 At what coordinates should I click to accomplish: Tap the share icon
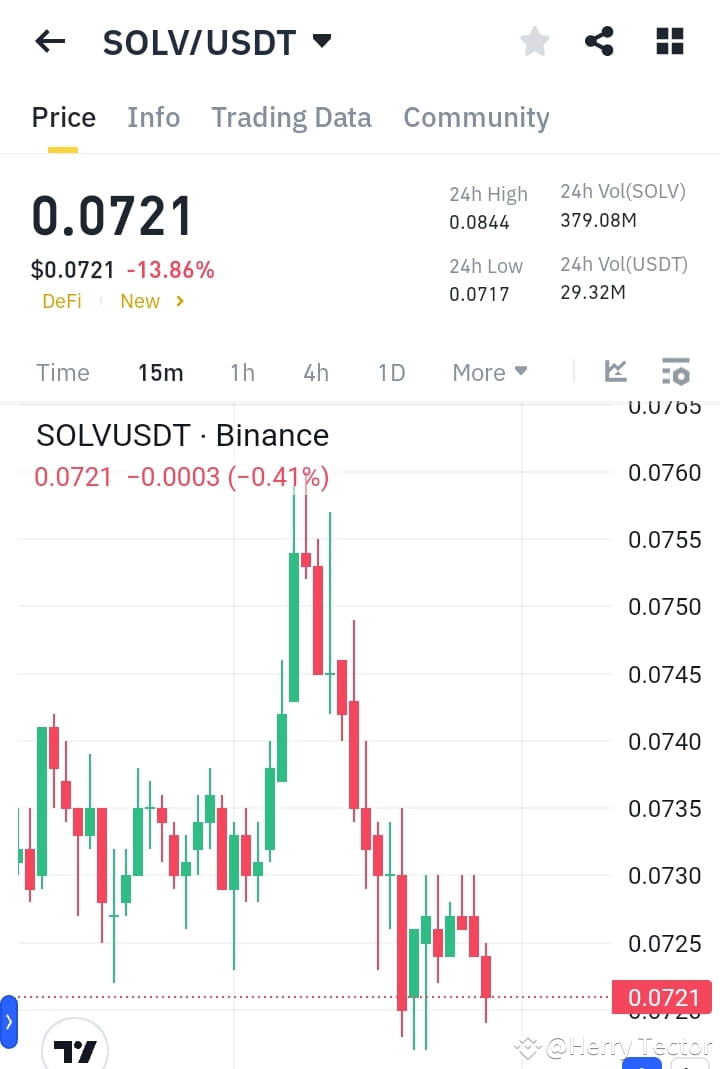tap(600, 41)
